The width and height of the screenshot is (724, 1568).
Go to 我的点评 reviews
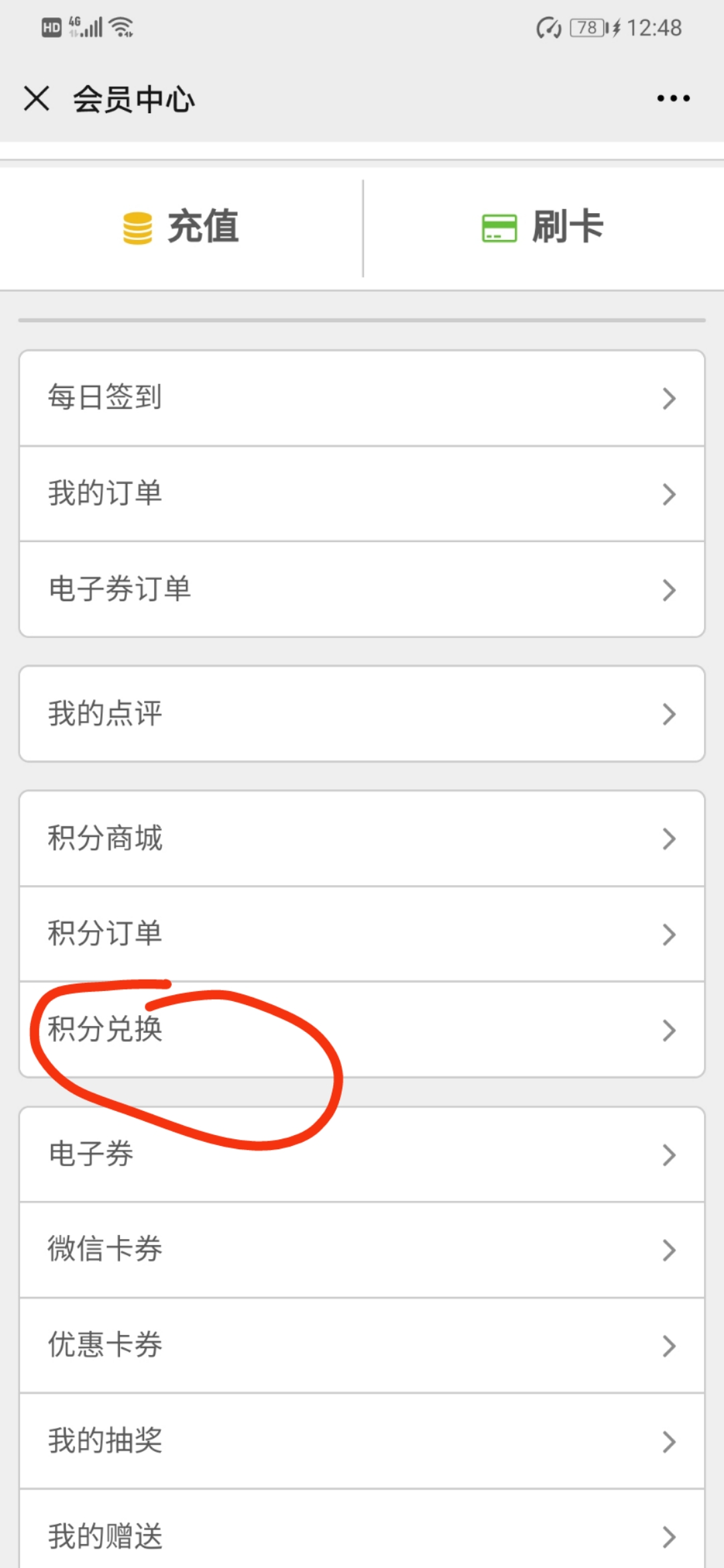362,714
